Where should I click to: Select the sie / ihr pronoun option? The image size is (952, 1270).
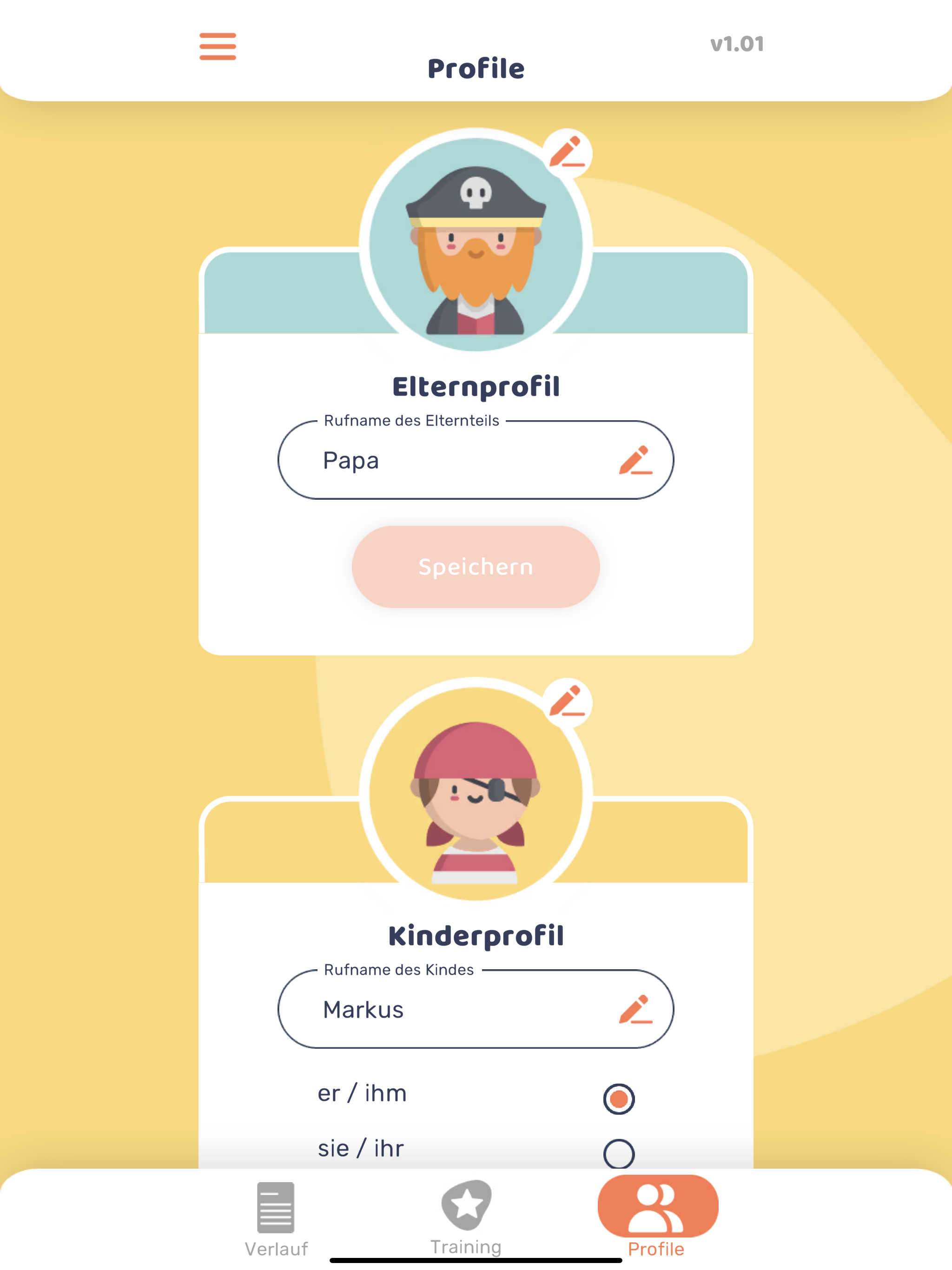pos(618,1153)
